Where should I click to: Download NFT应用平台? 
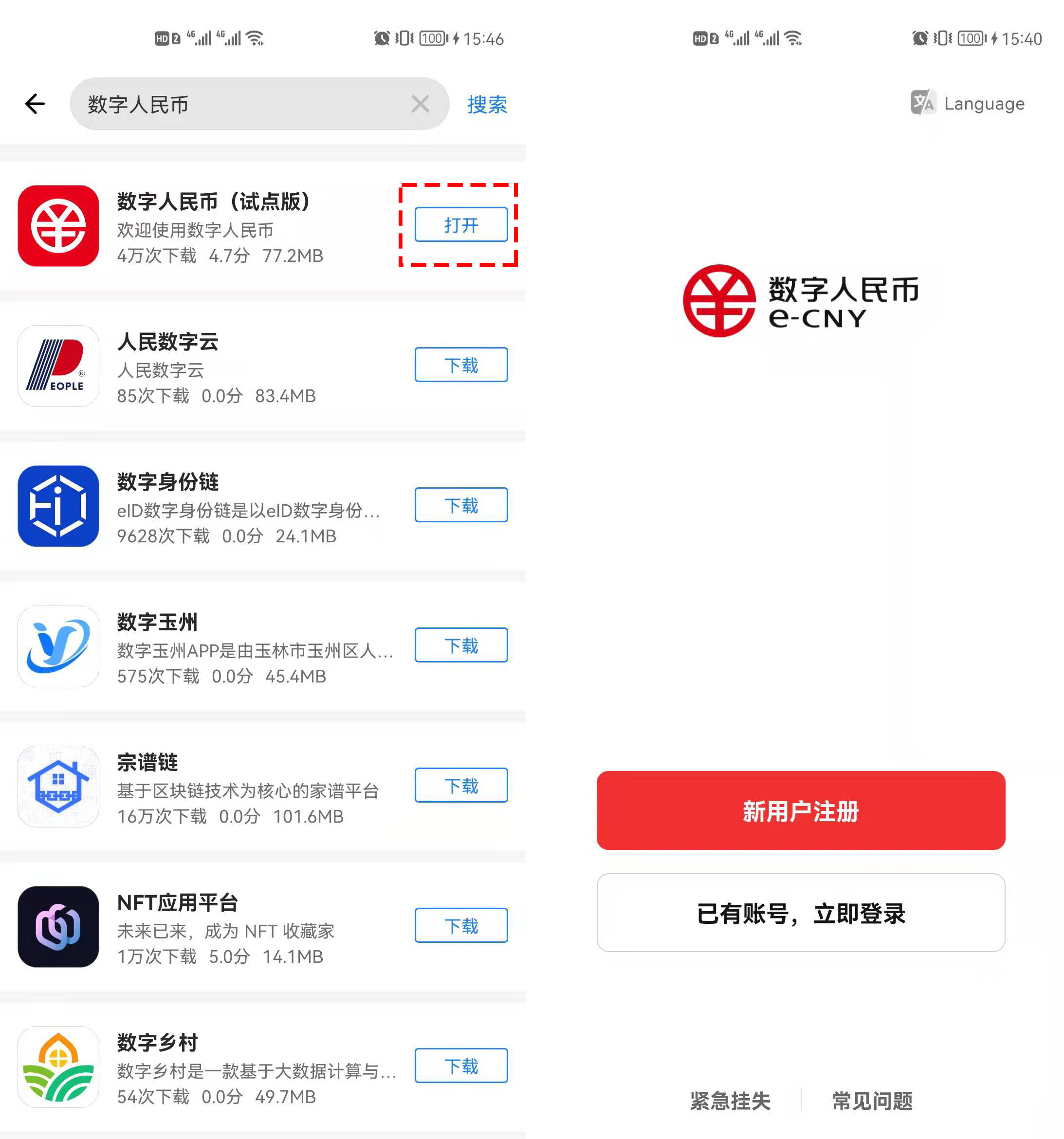tap(460, 925)
